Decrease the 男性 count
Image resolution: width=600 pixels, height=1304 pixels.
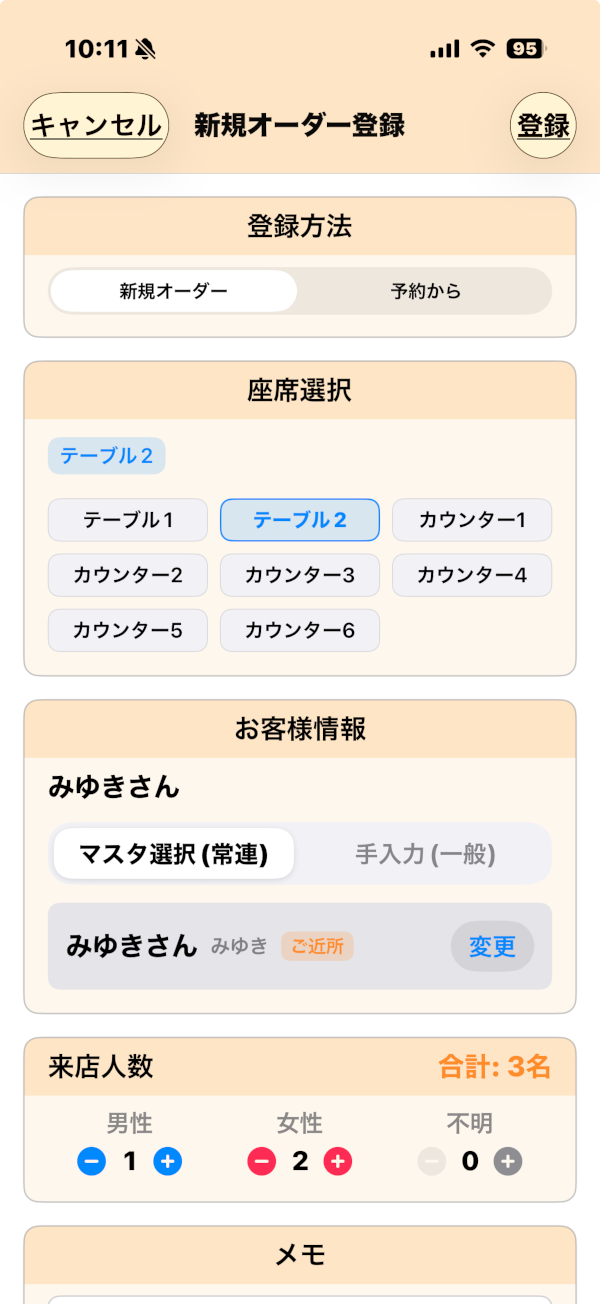tap(91, 1161)
